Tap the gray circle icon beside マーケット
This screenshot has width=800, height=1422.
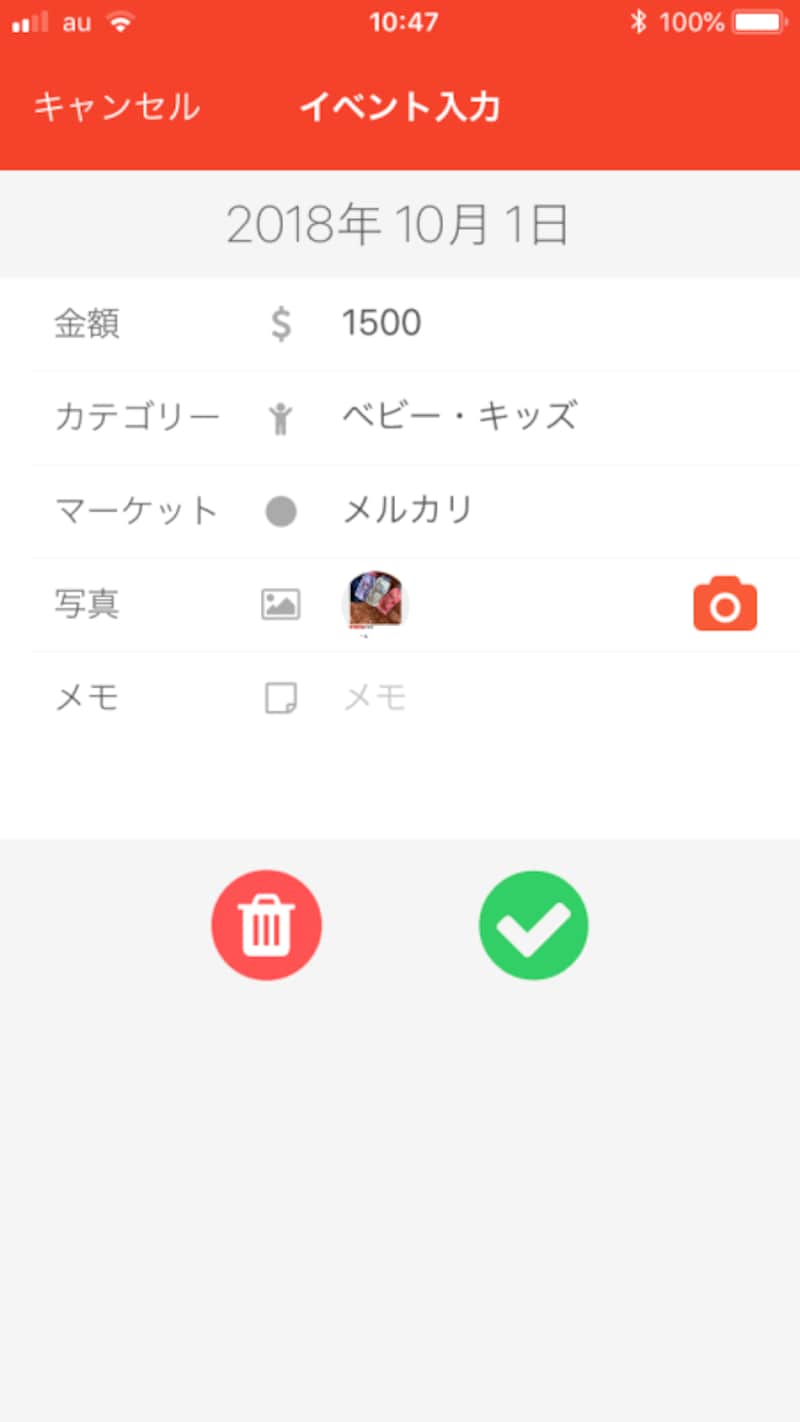(281, 511)
